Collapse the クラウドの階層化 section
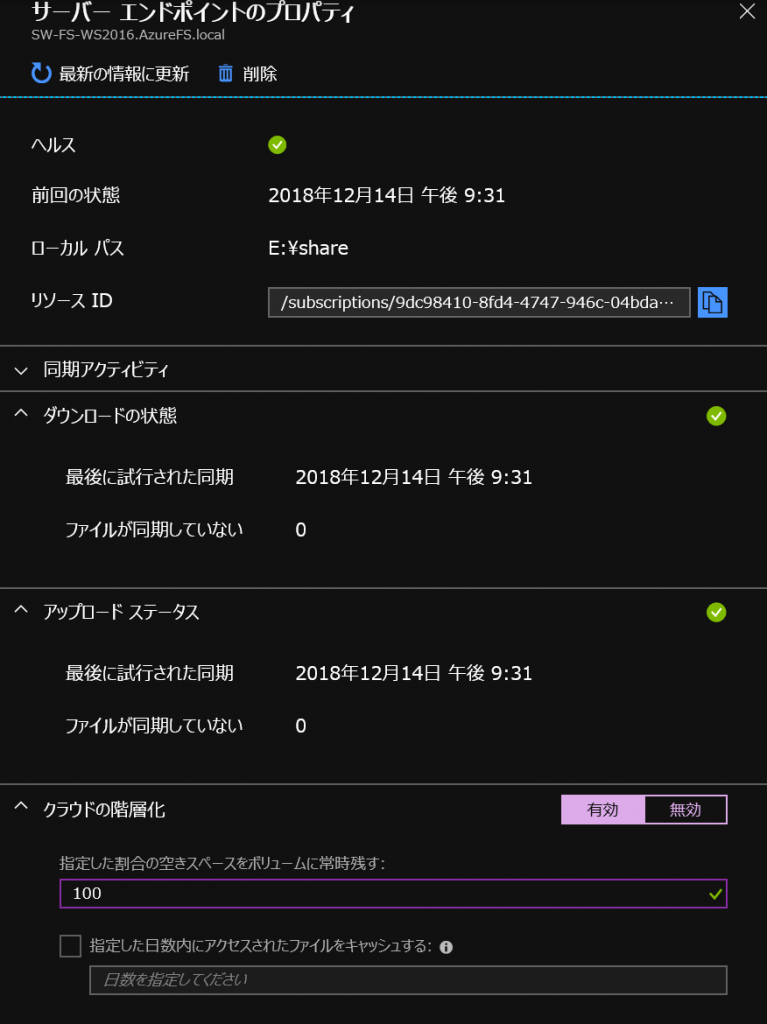 [x=22, y=809]
